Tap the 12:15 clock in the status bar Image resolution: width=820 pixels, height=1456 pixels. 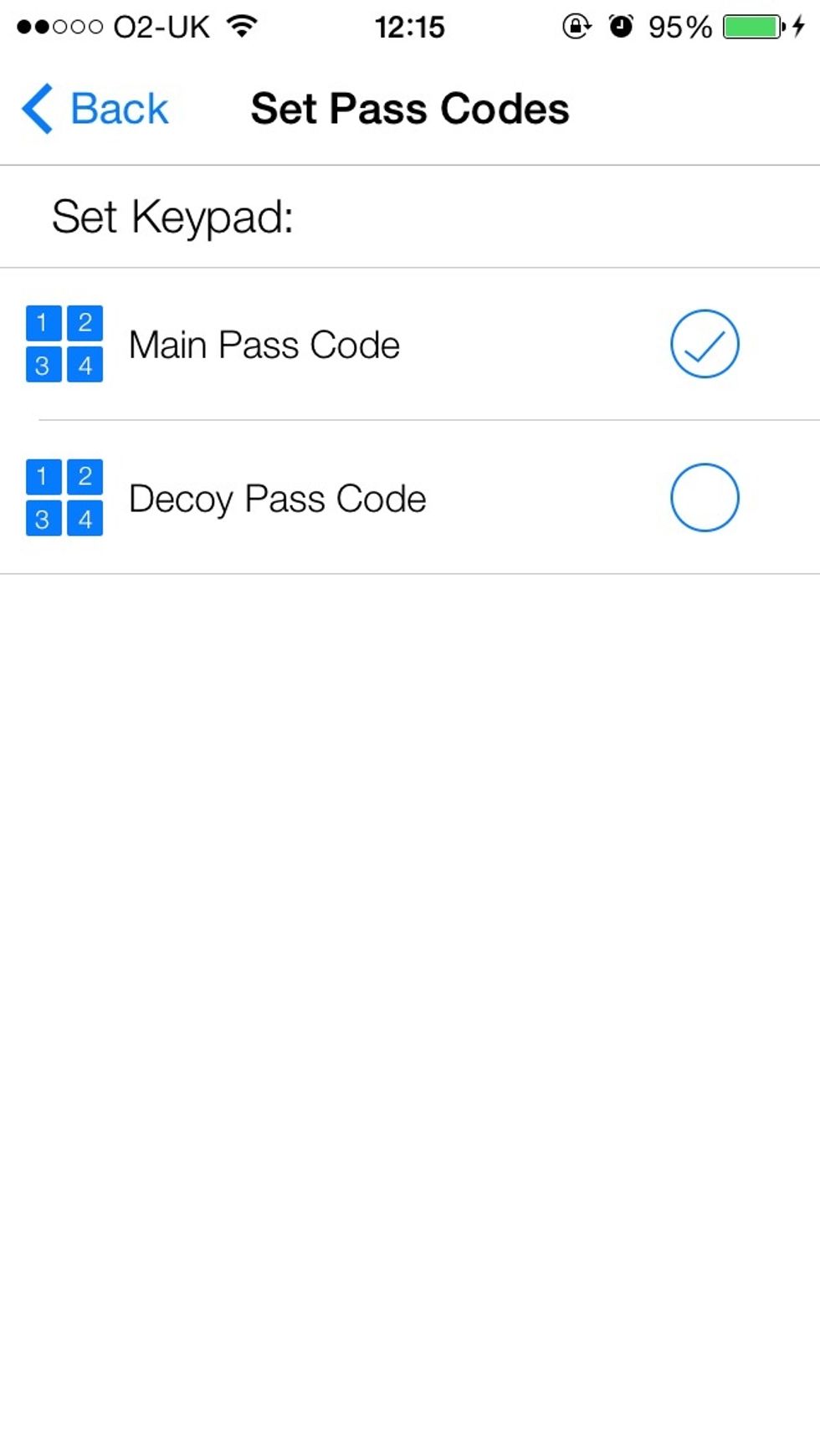[x=410, y=25]
